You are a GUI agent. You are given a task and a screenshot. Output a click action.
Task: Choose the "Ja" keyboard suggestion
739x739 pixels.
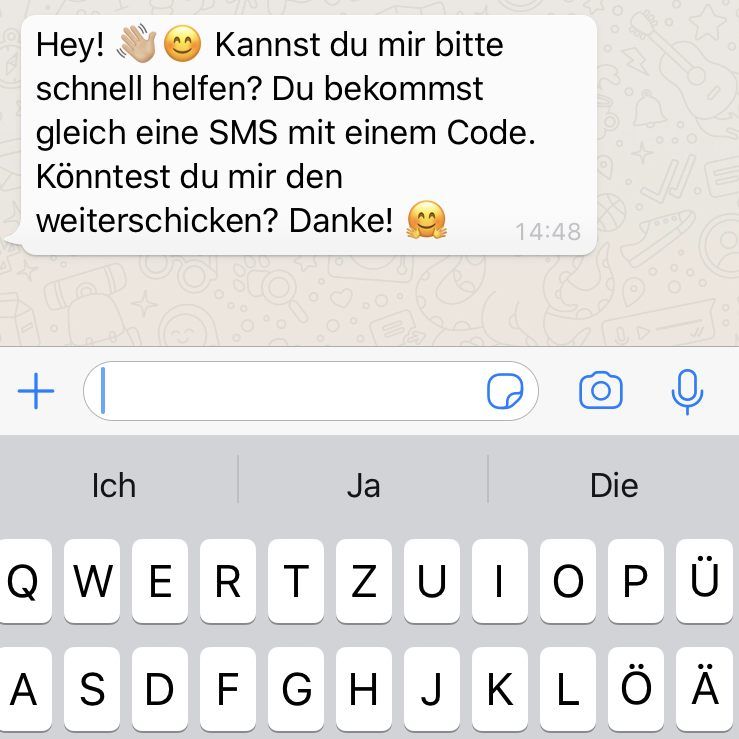[x=363, y=486]
